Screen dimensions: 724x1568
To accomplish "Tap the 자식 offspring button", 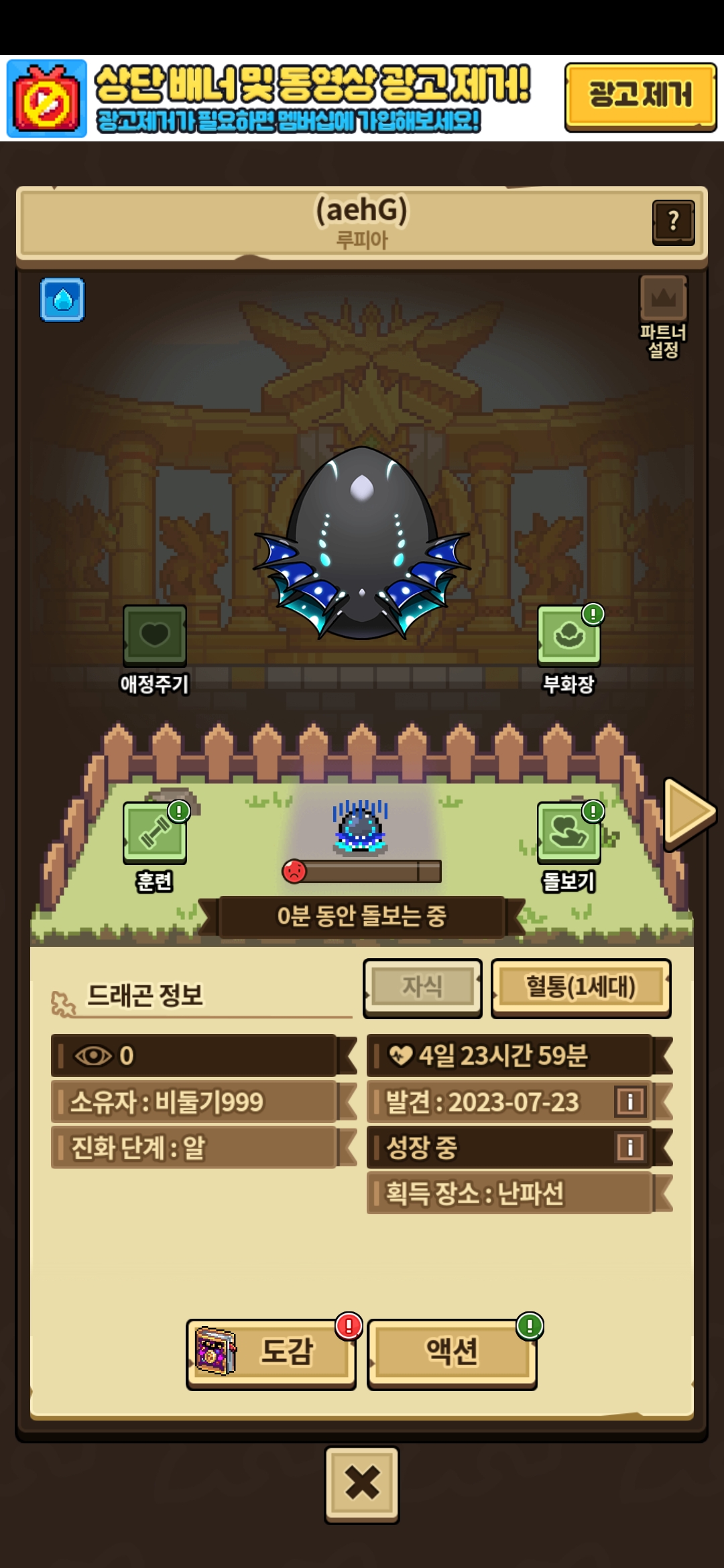I will [422, 987].
